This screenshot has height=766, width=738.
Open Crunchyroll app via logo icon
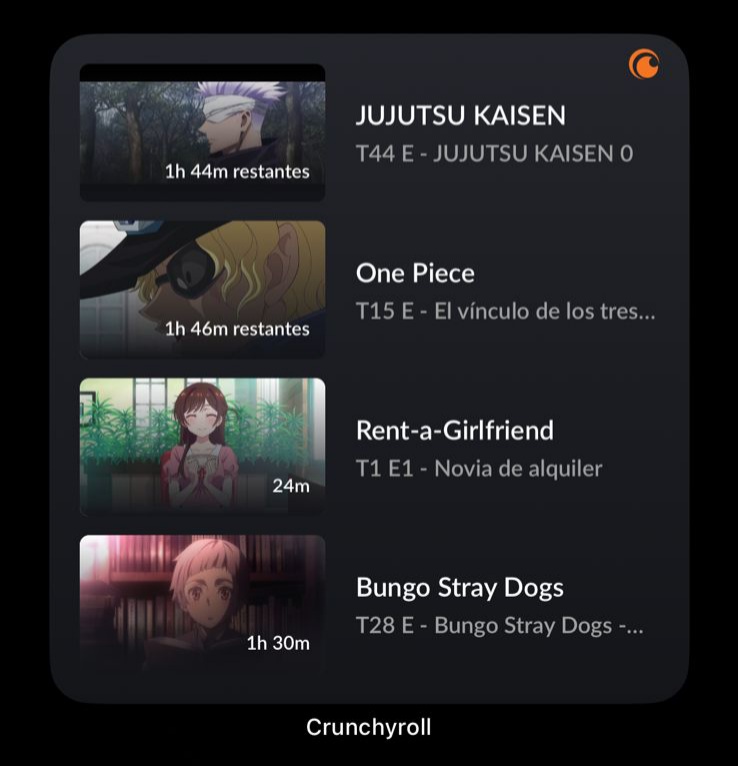tap(644, 65)
